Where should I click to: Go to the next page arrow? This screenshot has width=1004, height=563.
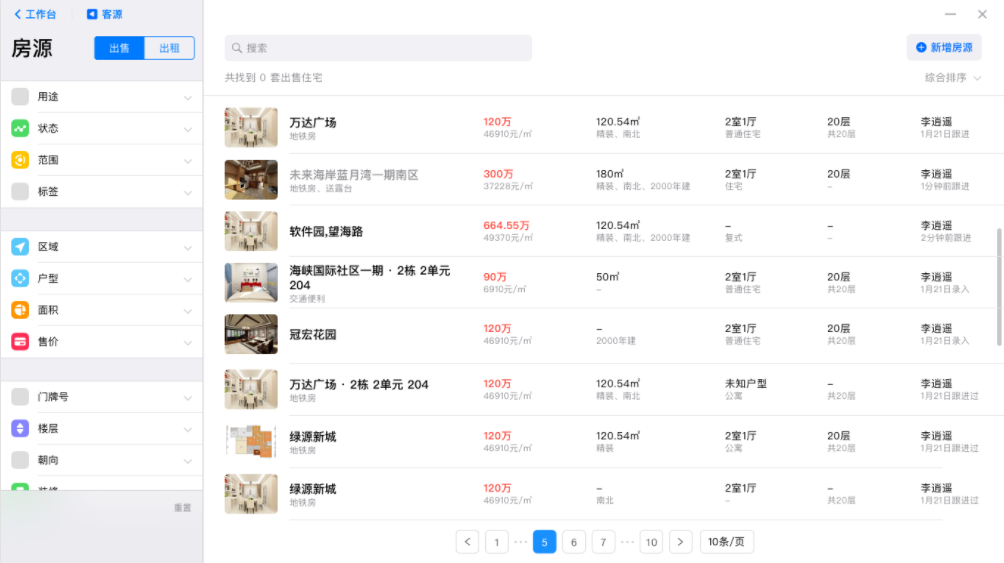tap(680, 542)
